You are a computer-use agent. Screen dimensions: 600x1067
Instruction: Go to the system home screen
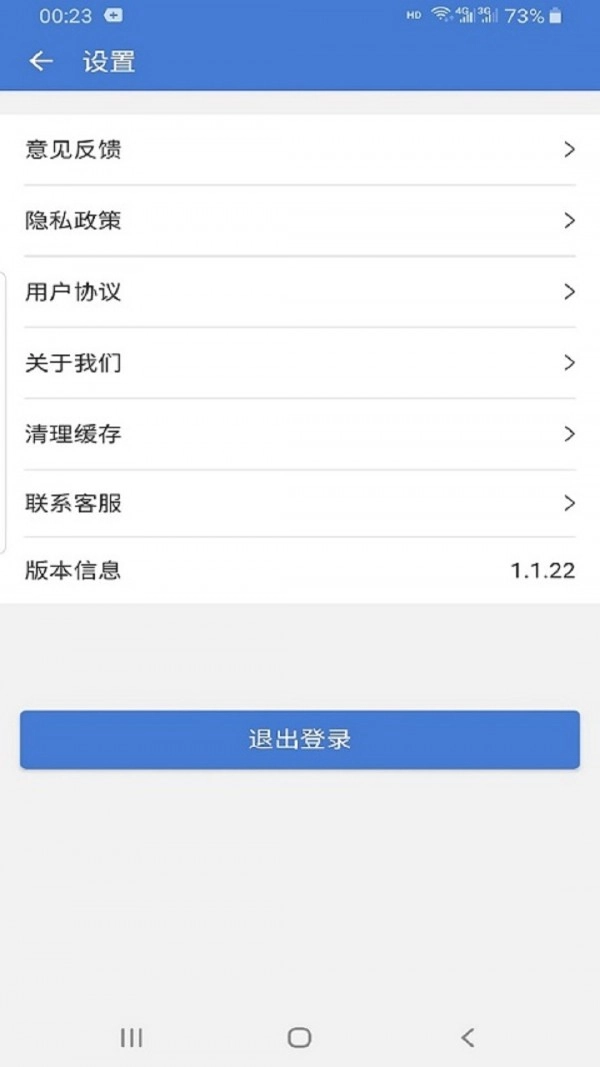coord(299,1037)
